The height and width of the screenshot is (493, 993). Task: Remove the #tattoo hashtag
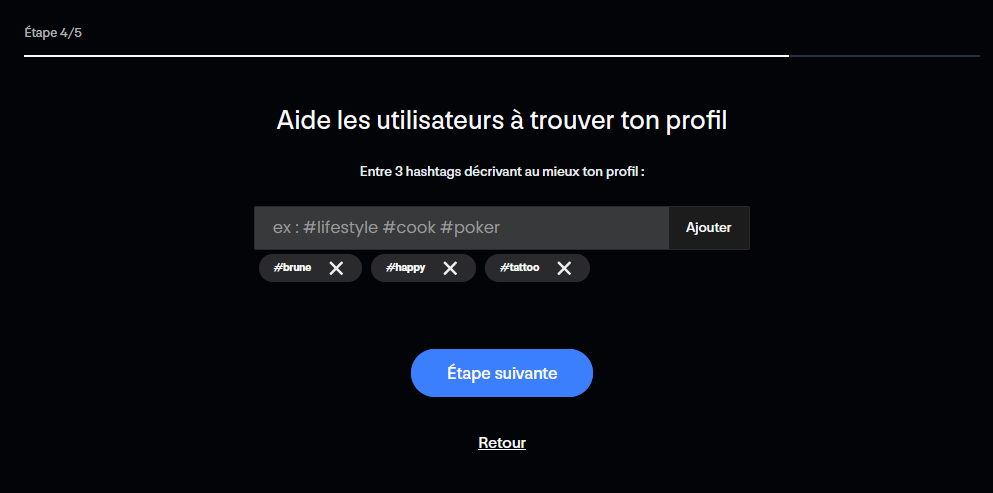pyautogui.click(x=564, y=268)
